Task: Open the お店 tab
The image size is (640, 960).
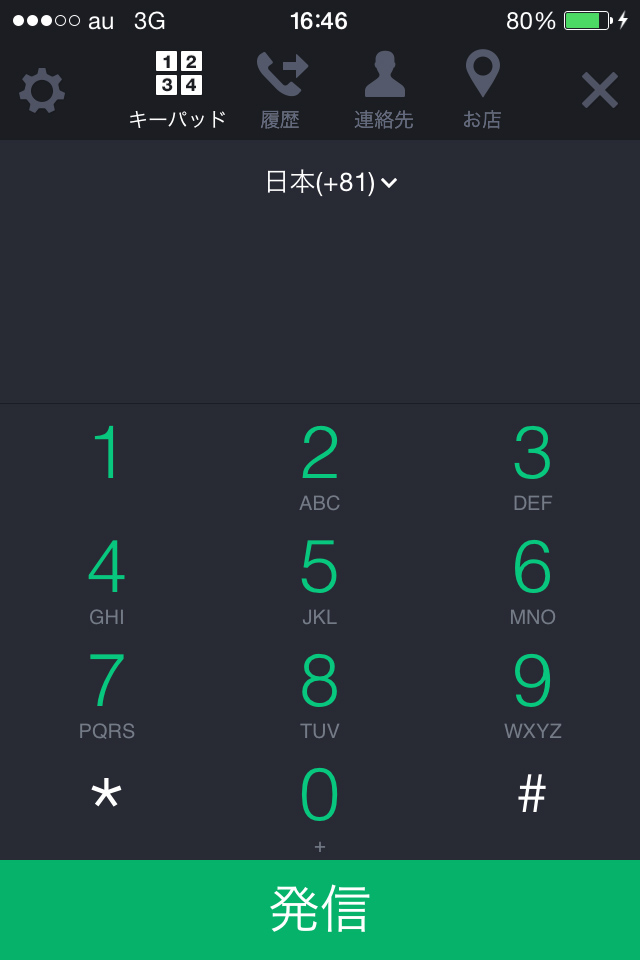Action: pos(482,91)
